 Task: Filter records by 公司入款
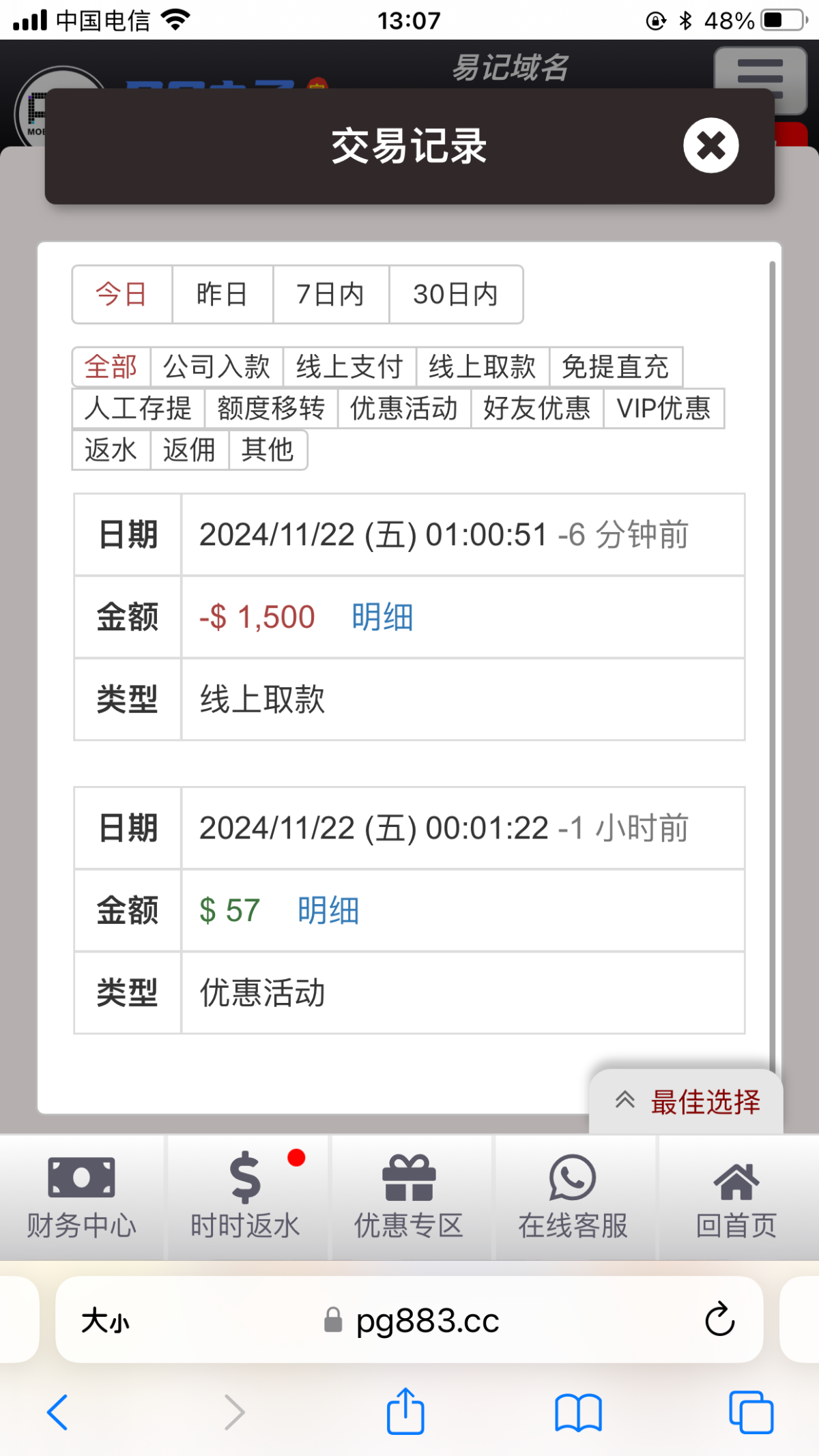pos(217,367)
